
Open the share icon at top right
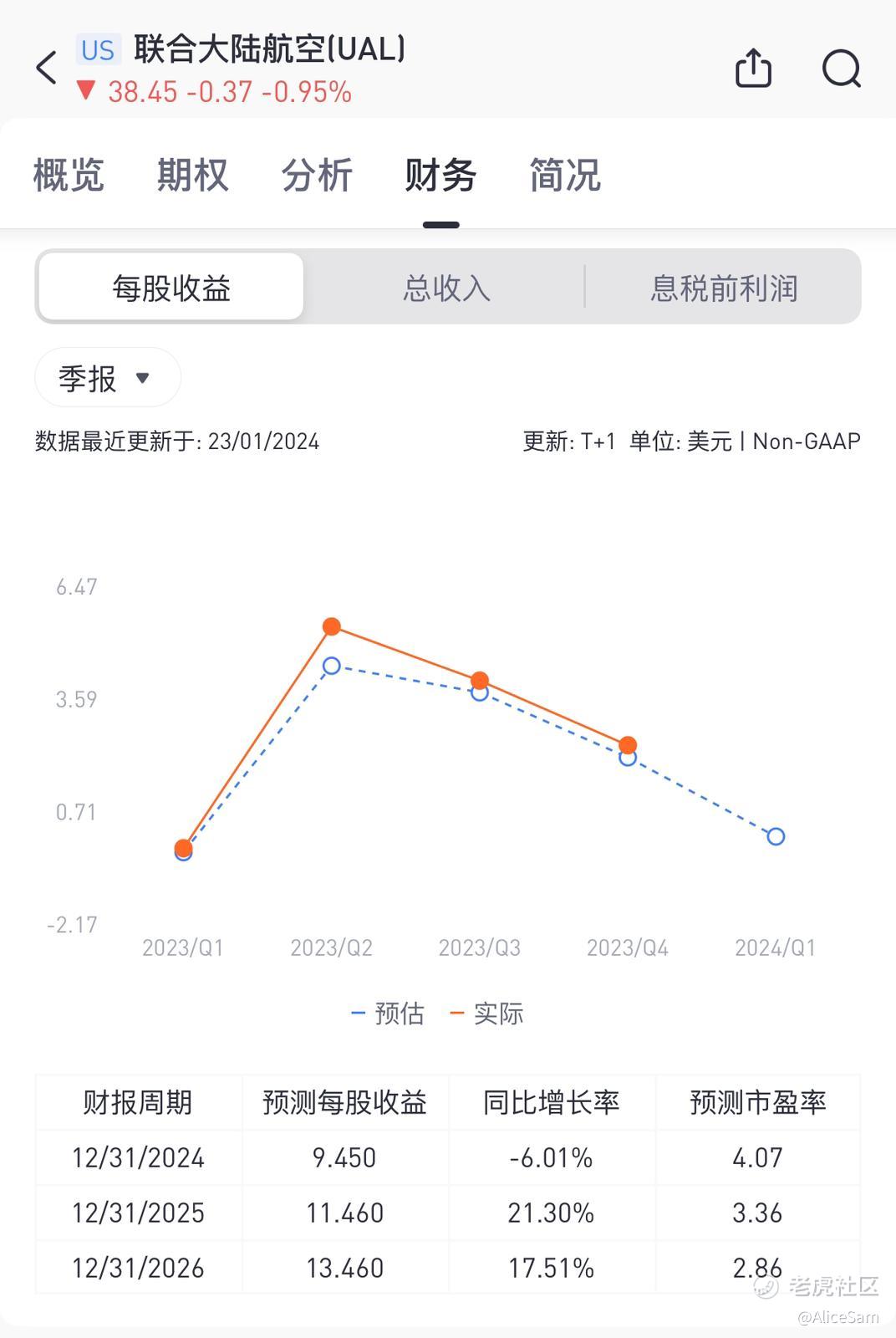[752, 67]
